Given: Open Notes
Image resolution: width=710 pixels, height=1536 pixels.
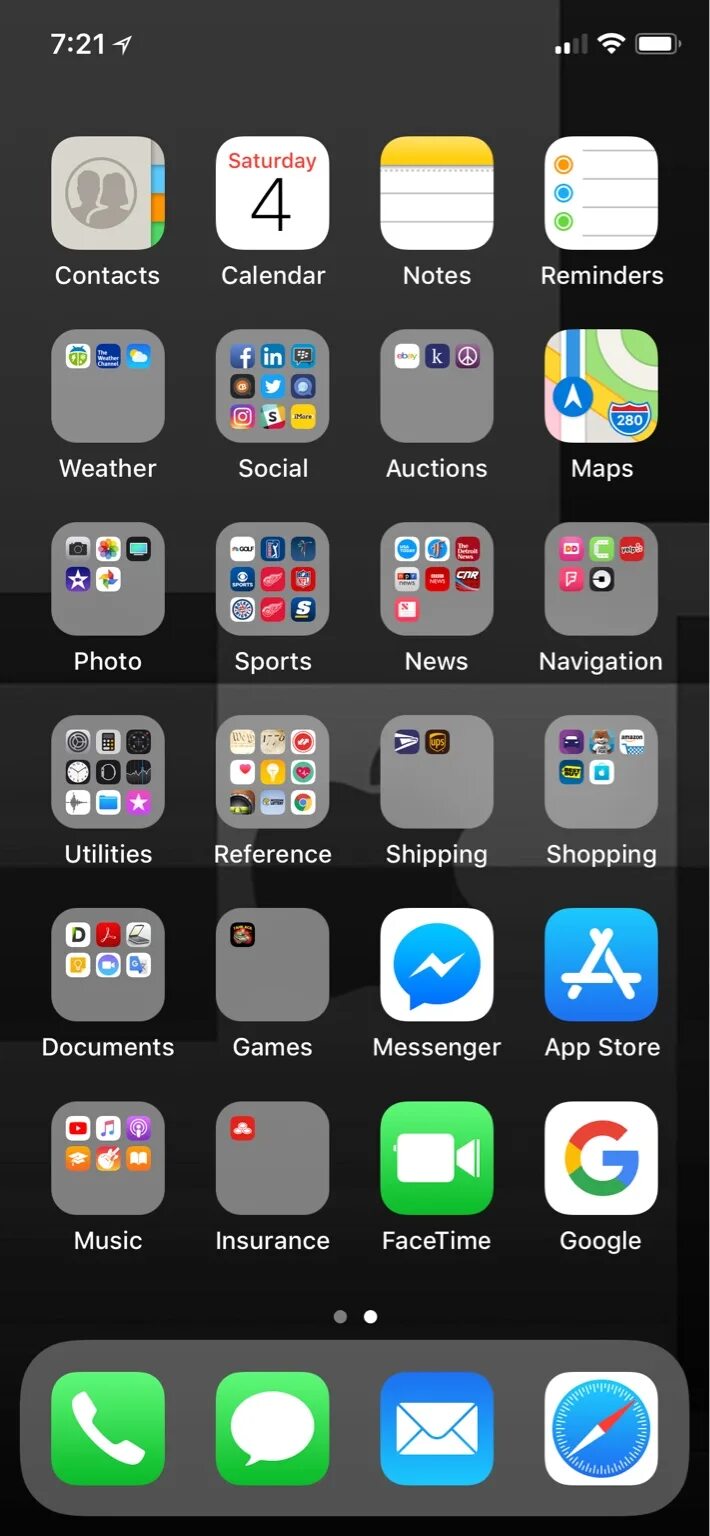Looking at the screenshot, I should click(x=437, y=193).
